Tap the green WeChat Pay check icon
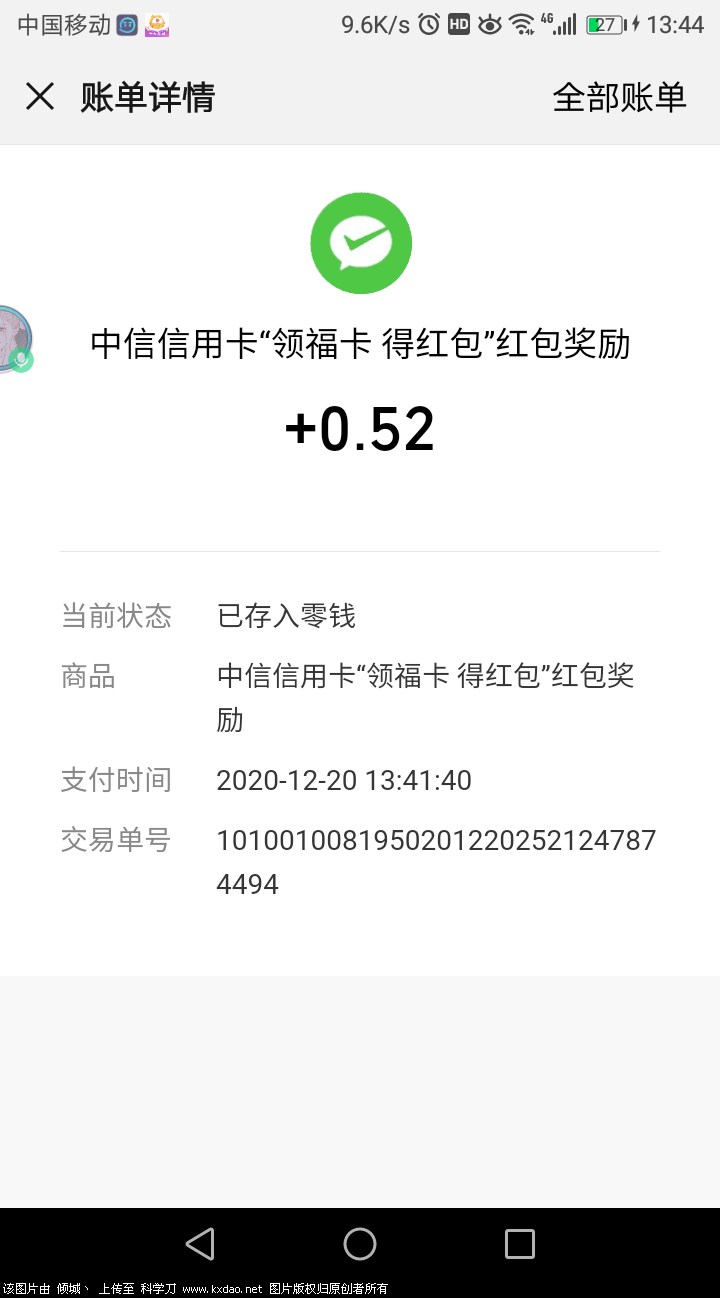The width and height of the screenshot is (720, 1298). [x=361, y=242]
